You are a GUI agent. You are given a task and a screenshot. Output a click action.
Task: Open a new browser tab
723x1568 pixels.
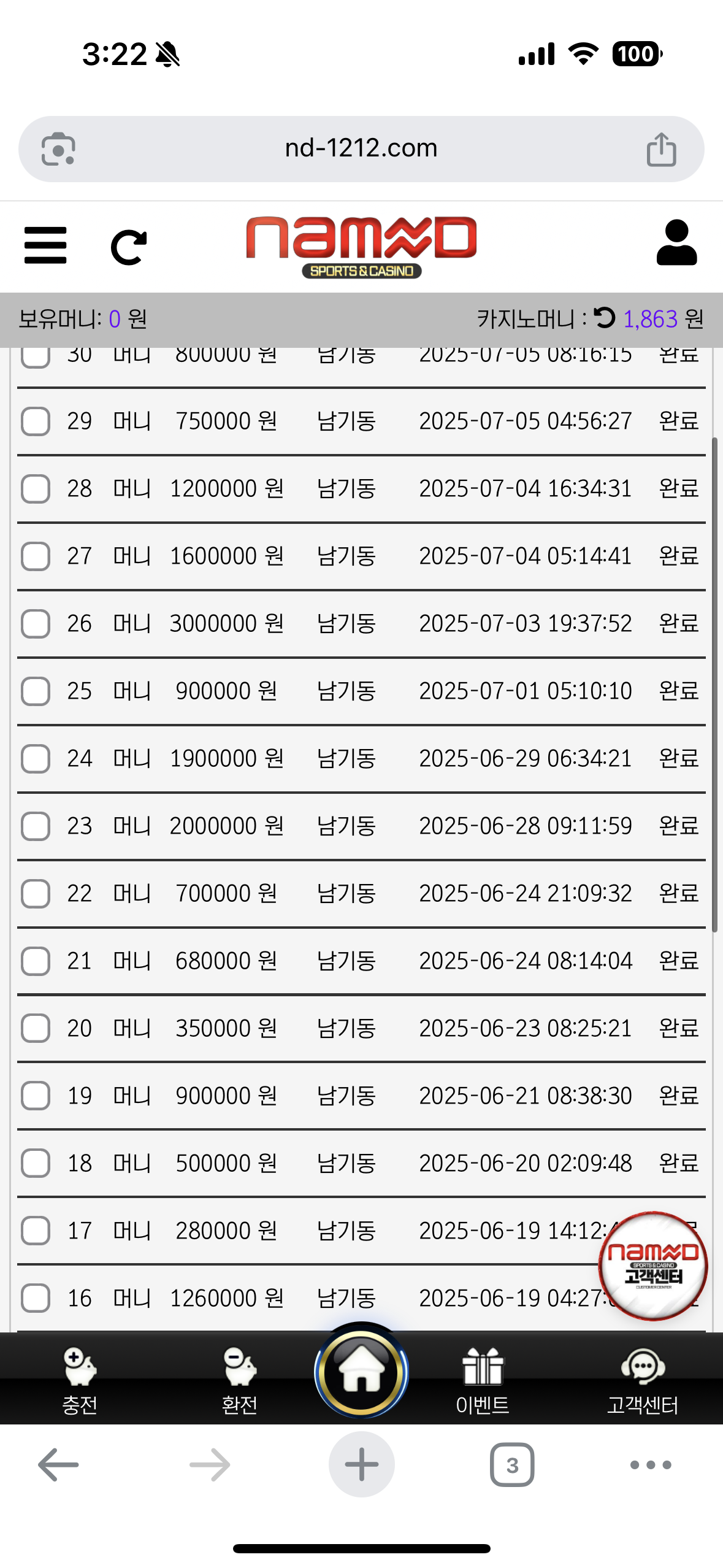coord(361,1465)
